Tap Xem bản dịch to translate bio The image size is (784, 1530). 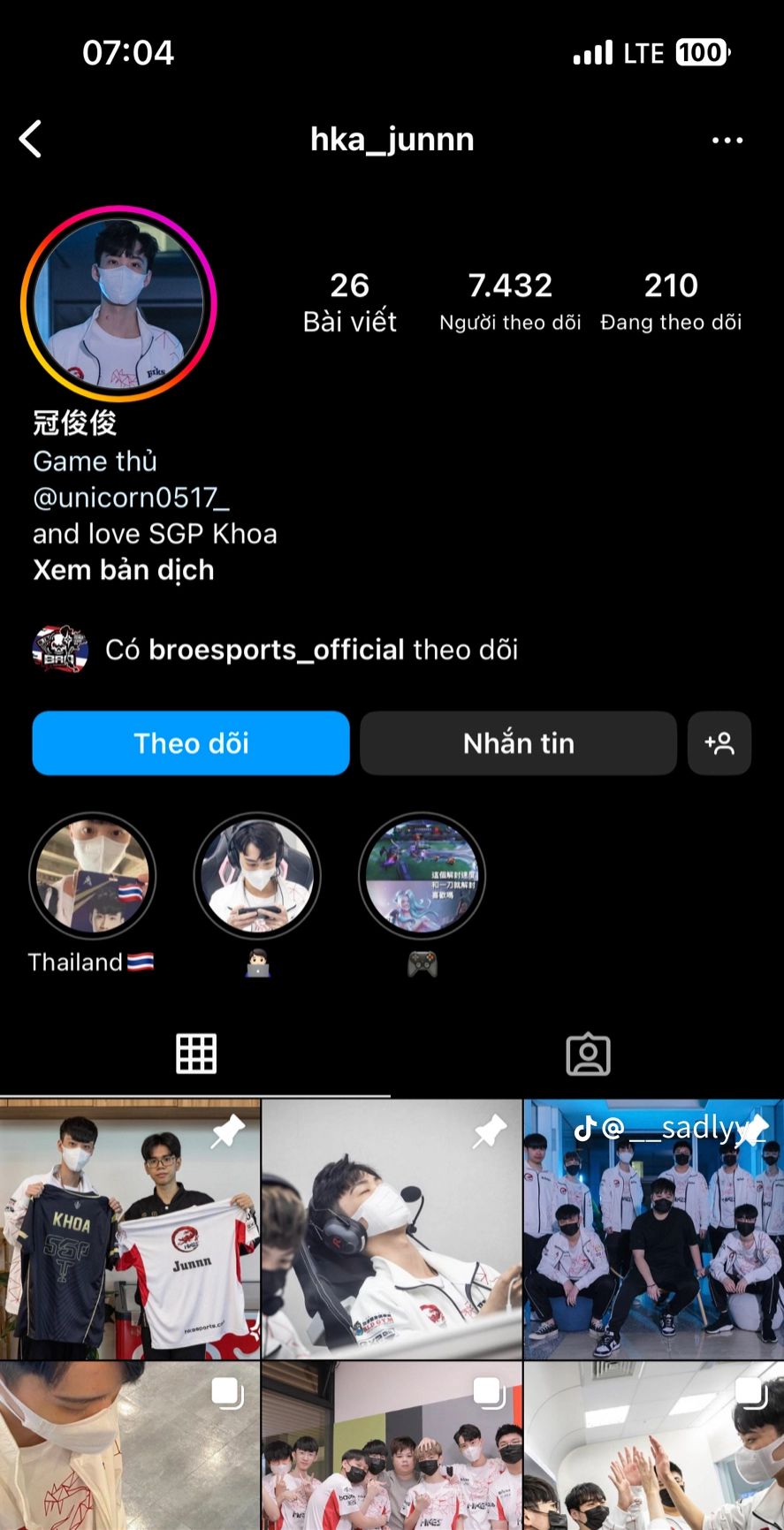pyautogui.click(x=124, y=570)
